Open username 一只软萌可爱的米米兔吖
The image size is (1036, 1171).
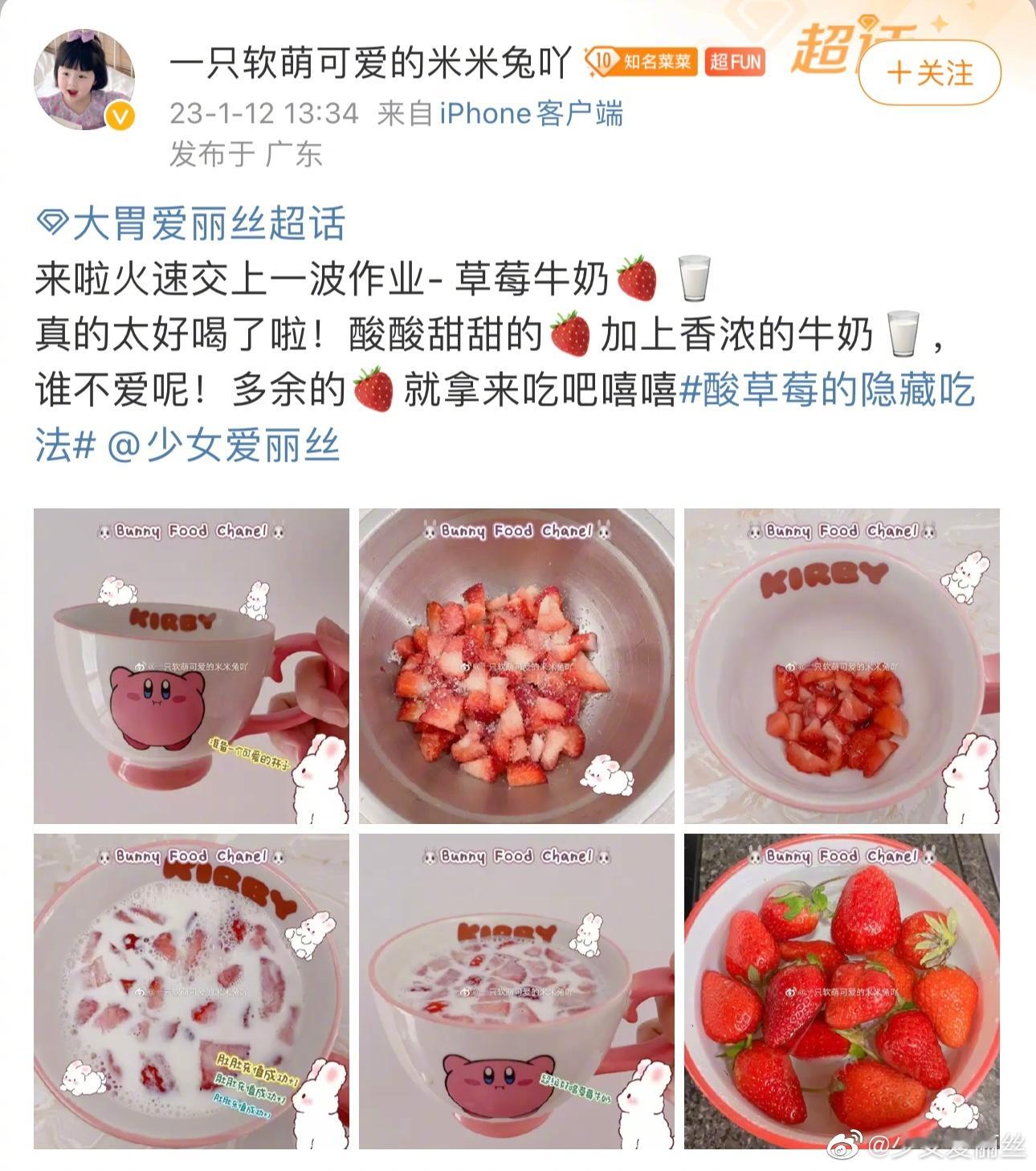click(x=370, y=63)
